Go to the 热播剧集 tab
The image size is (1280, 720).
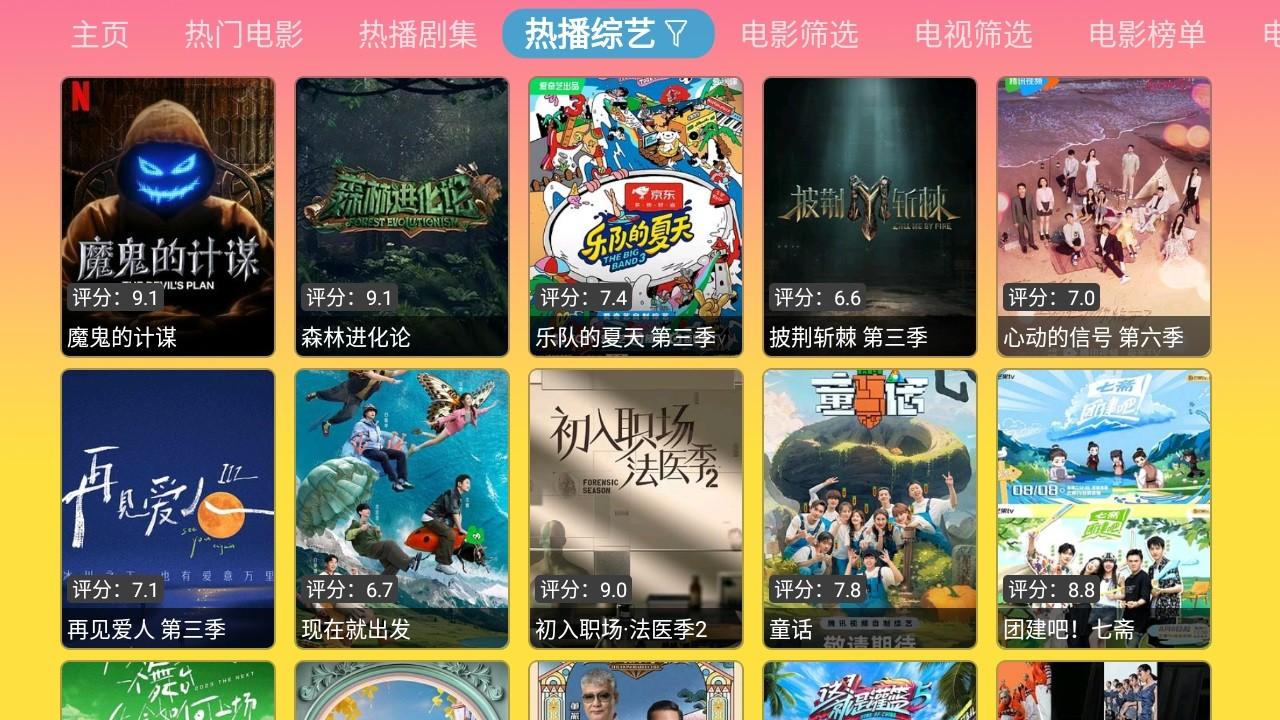(x=418, y=35)
